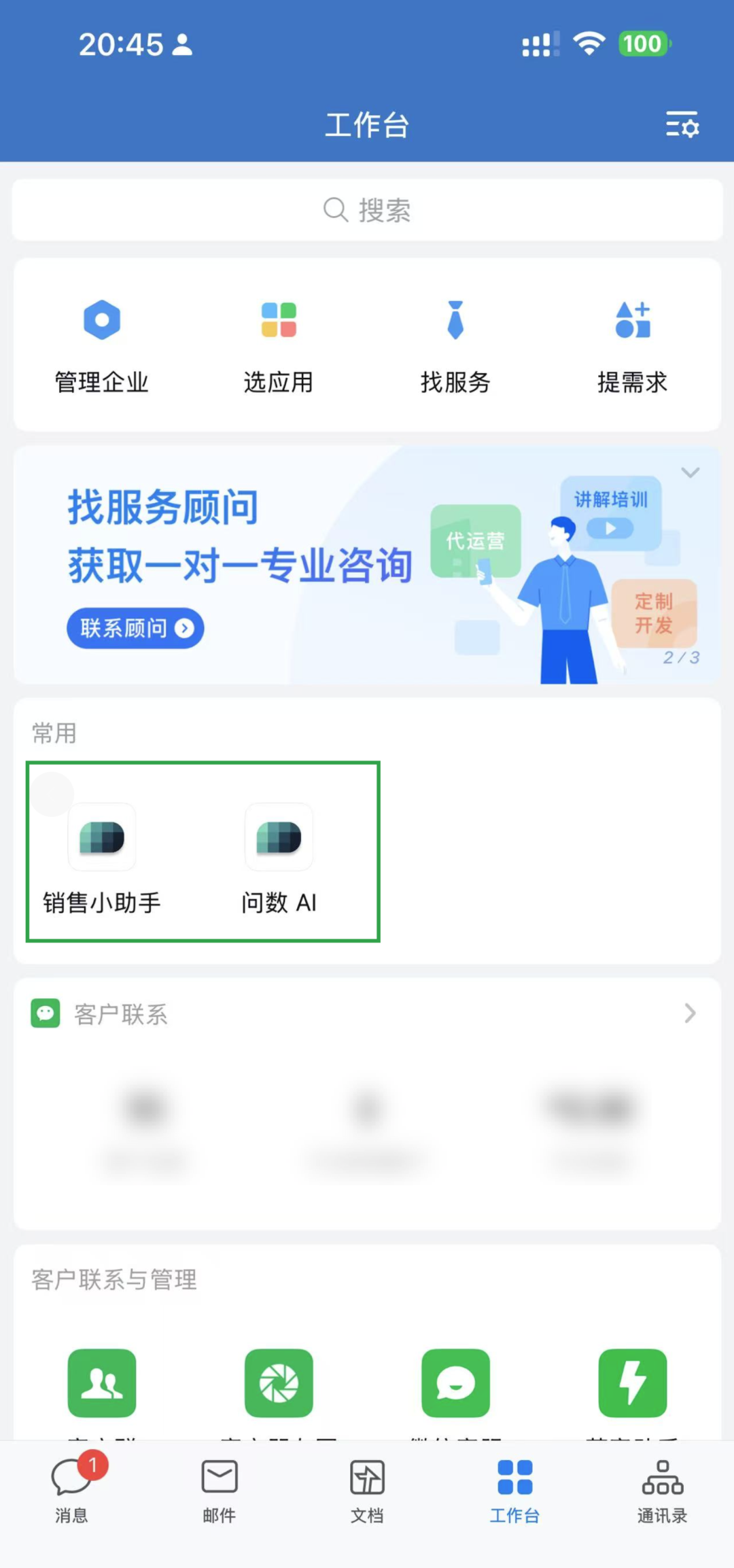Expand 客户联系 section via right arrow
This screenshot has height=1568, width=734.
coord(689,1013)
